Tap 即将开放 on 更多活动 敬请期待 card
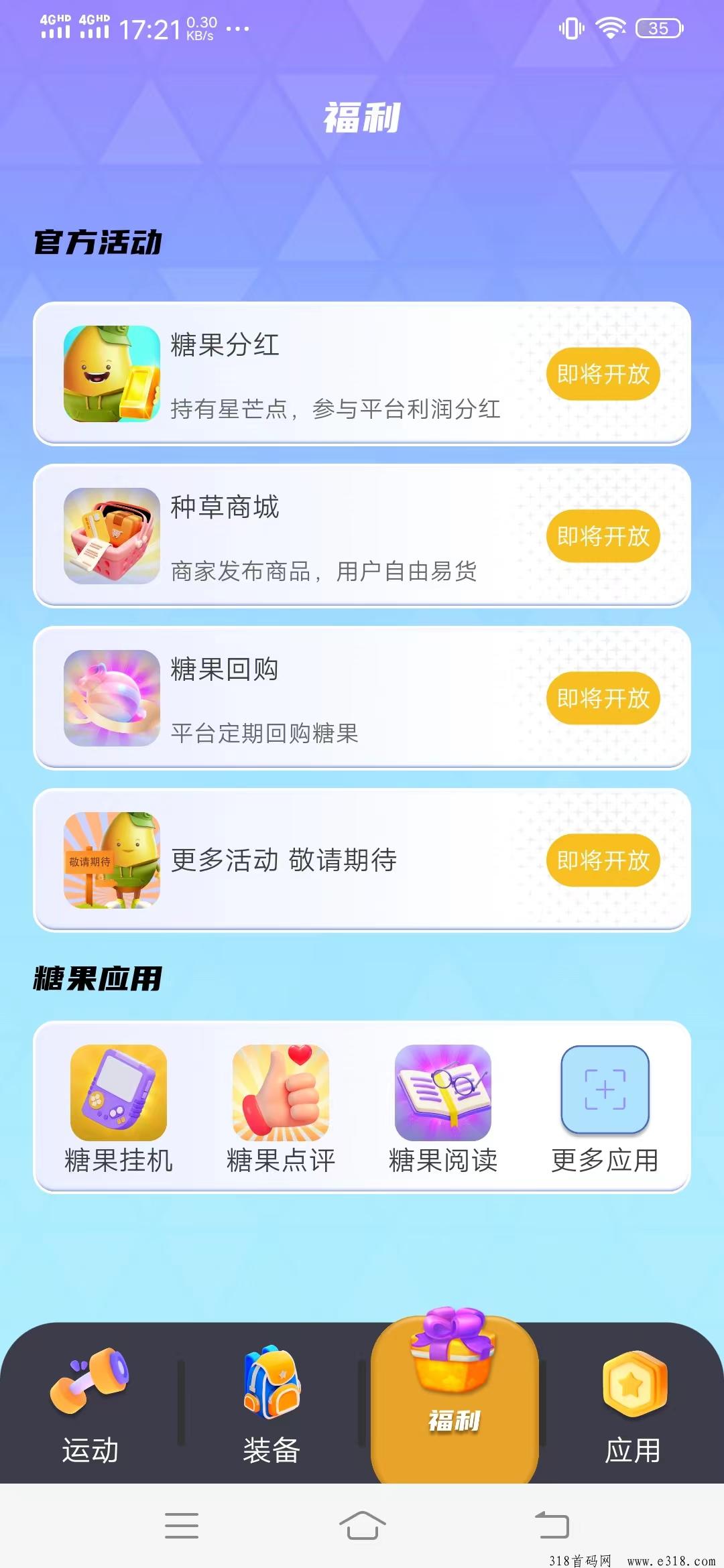The height and width of the screenshot is (1568, 724). (603, 860)
